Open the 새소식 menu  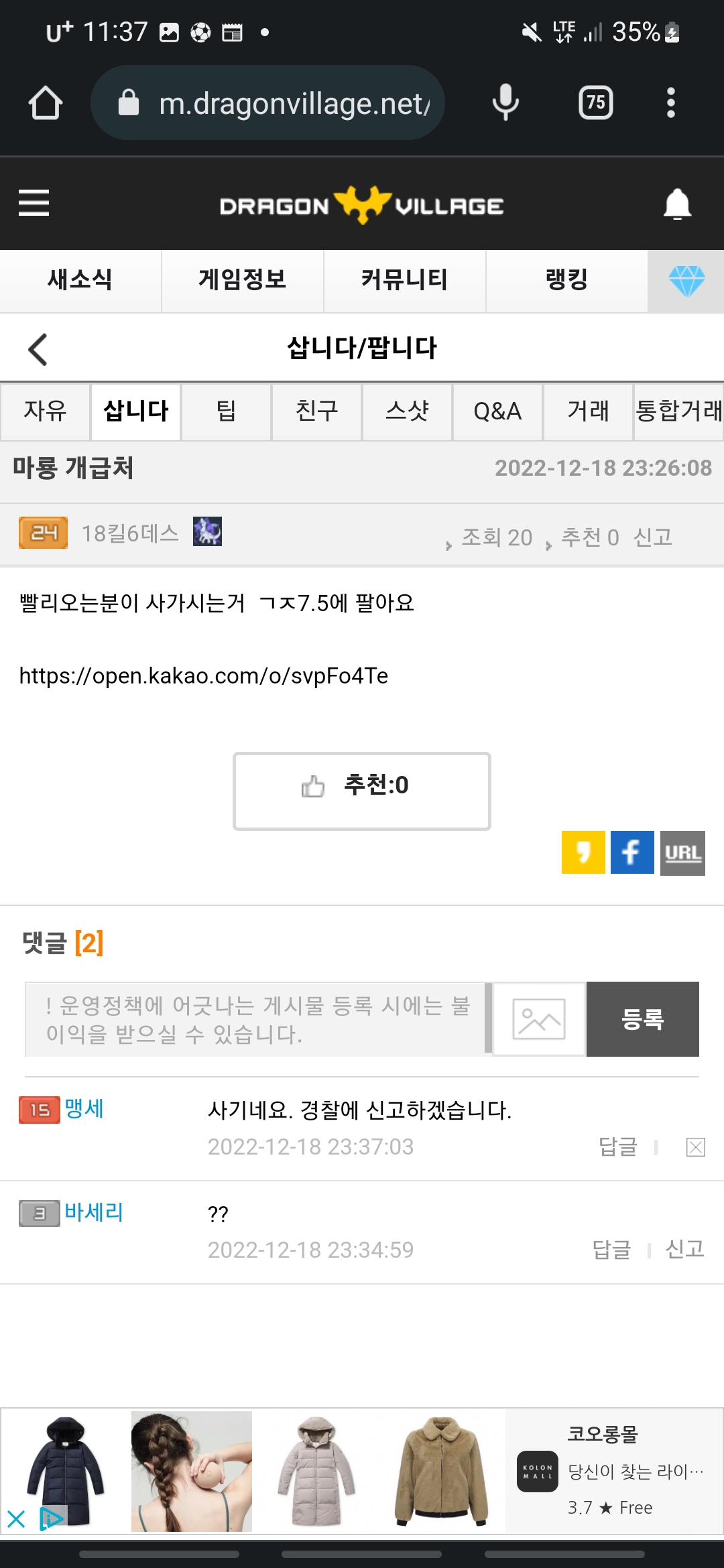(80, 279)
